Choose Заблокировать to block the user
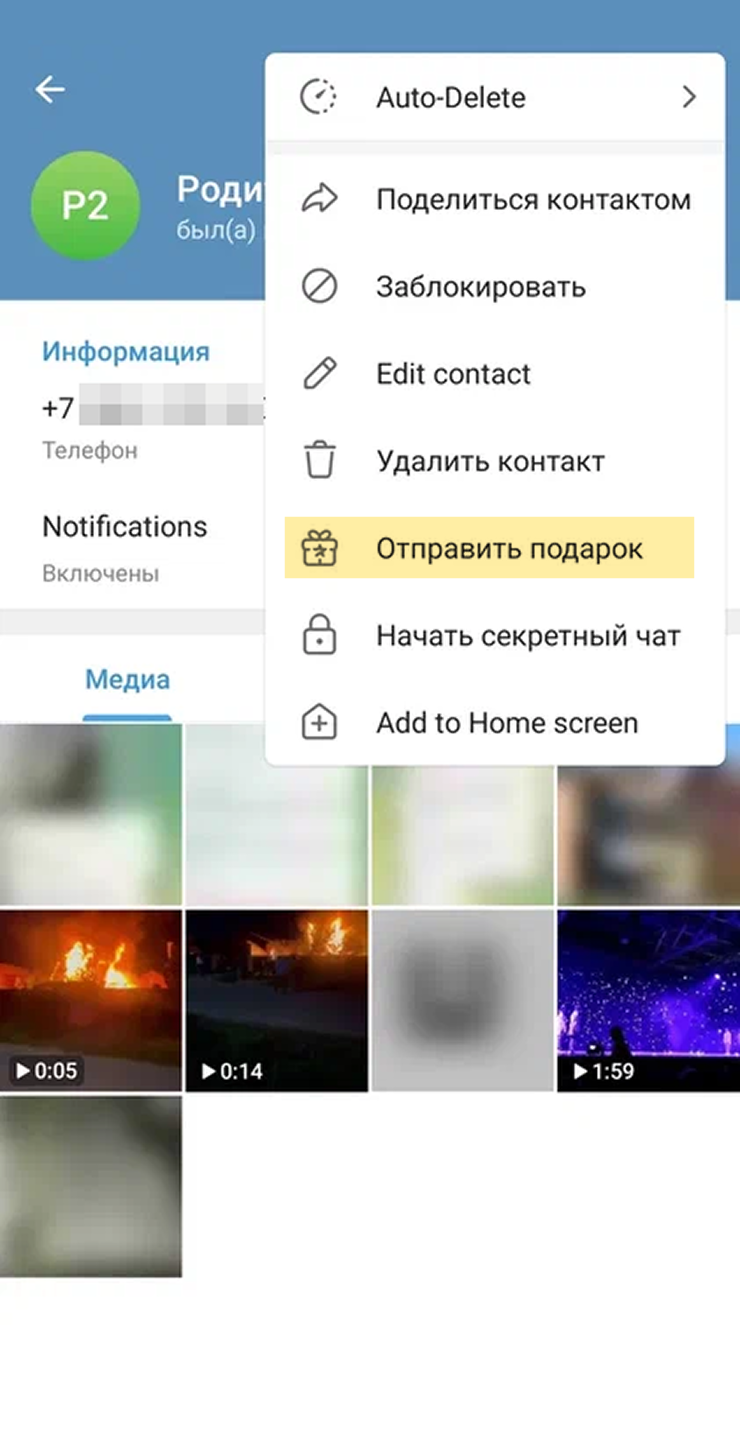740x1450 pixels. coord(495,288)
